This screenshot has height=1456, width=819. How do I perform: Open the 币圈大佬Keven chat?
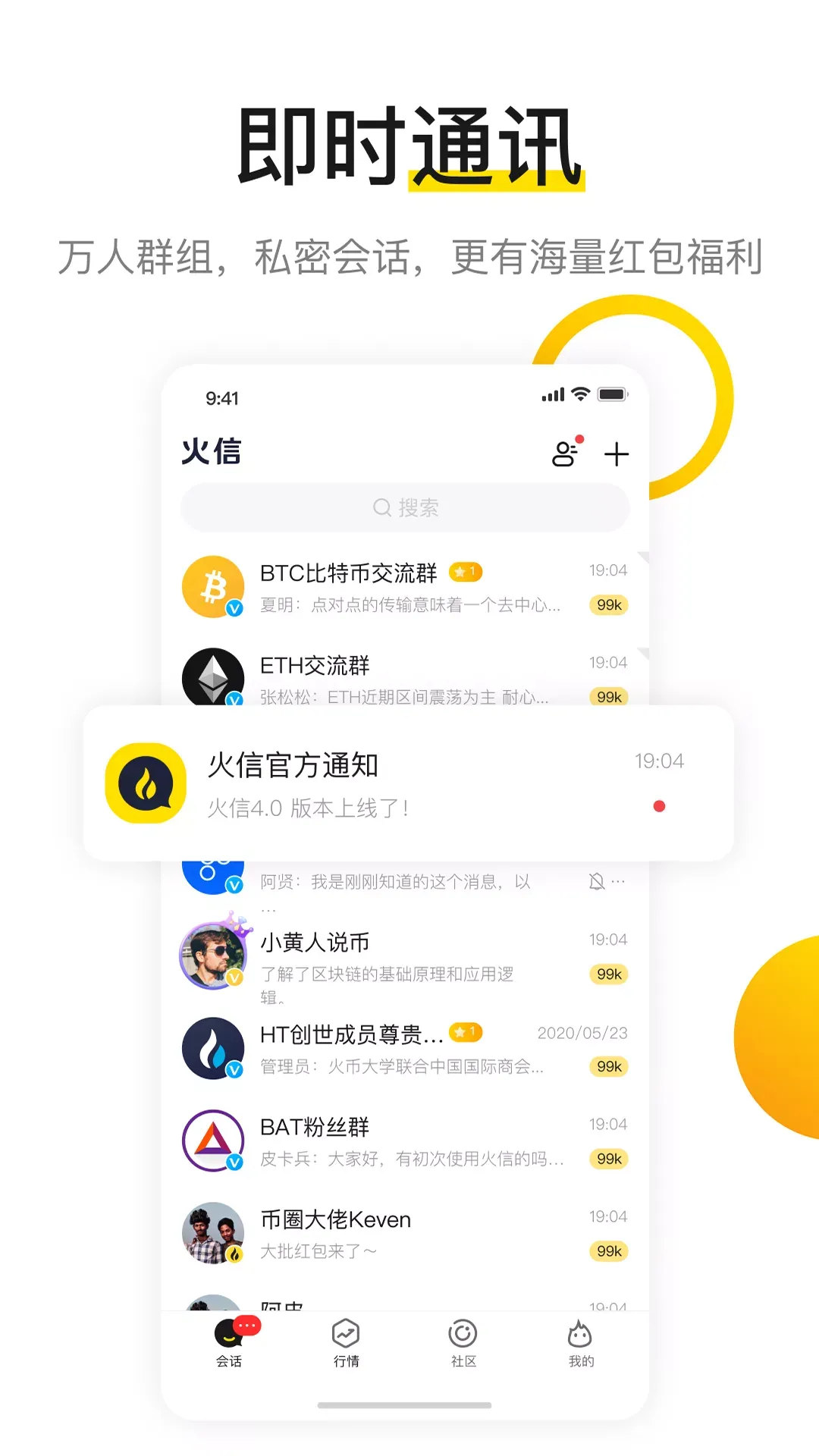409,1234
